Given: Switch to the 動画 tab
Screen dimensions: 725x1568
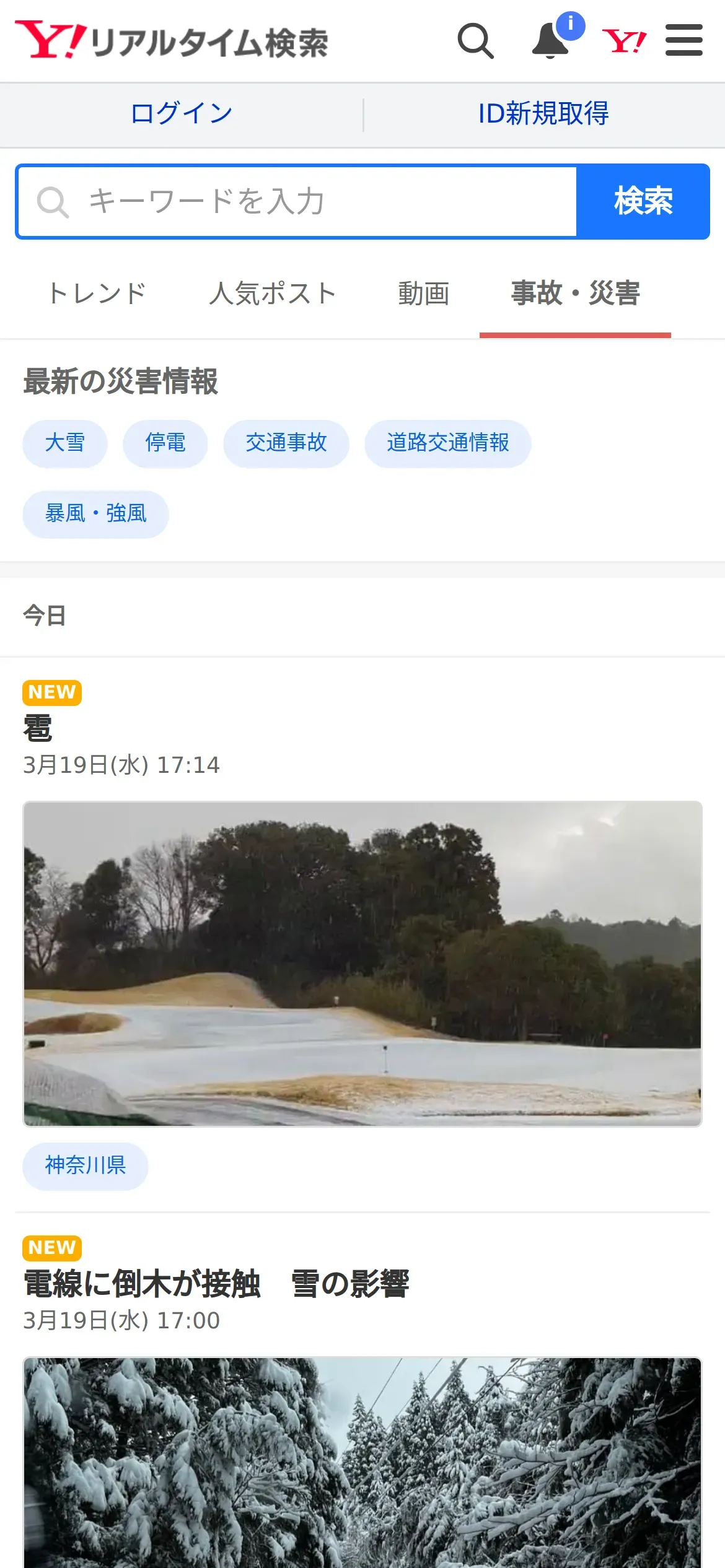Looking at the screenshot, I should pos(424,294).
